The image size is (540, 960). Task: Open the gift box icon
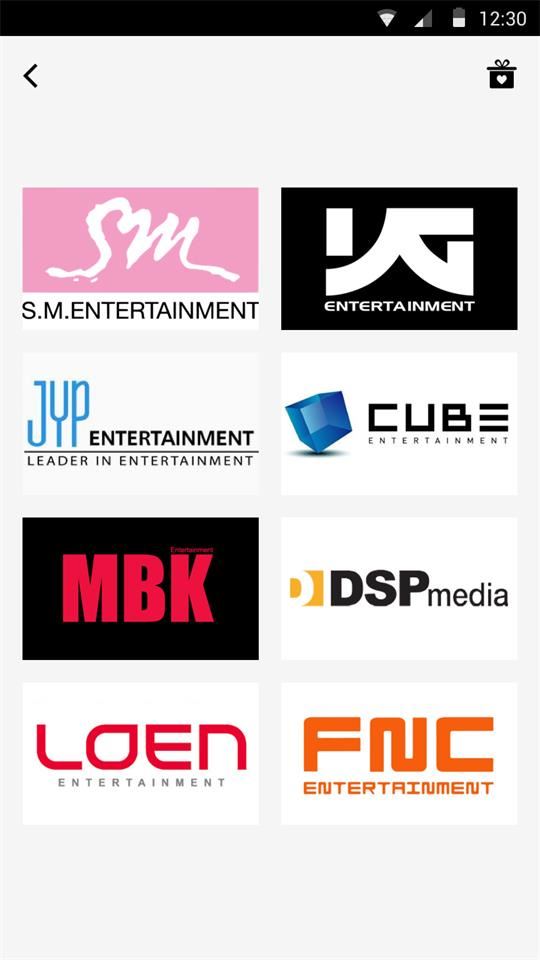click(501, 75)
